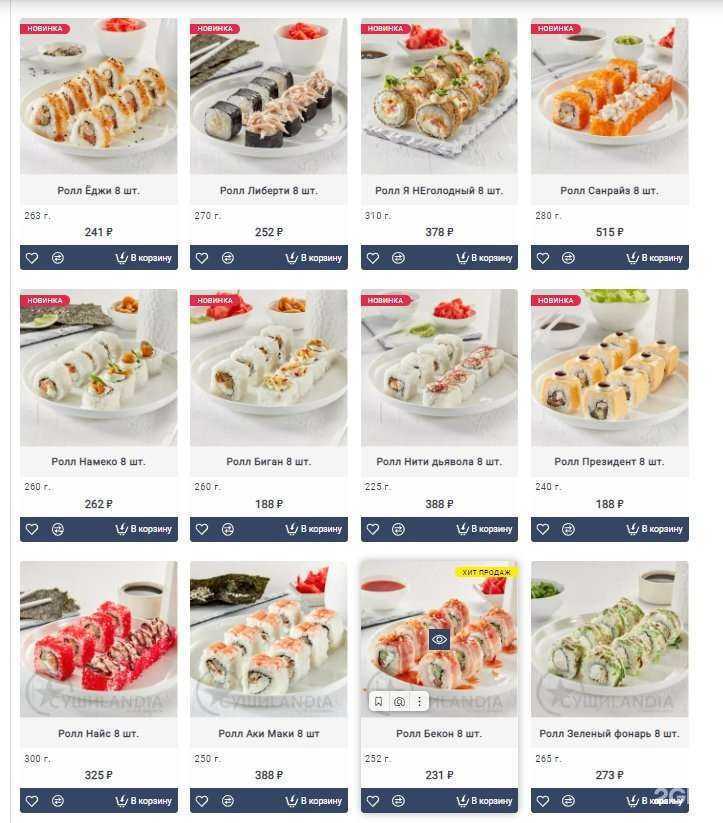Like Ролл Нити дьявола with the heart

pos(373,529)
